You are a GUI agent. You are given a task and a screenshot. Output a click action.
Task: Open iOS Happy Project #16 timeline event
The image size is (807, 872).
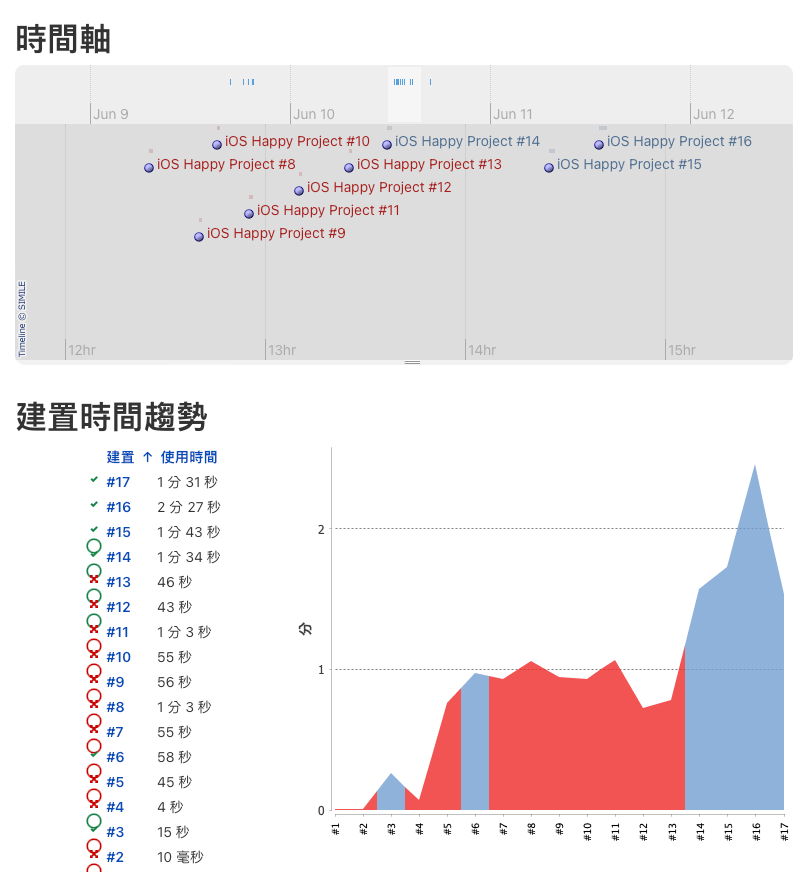click(679, 142)
